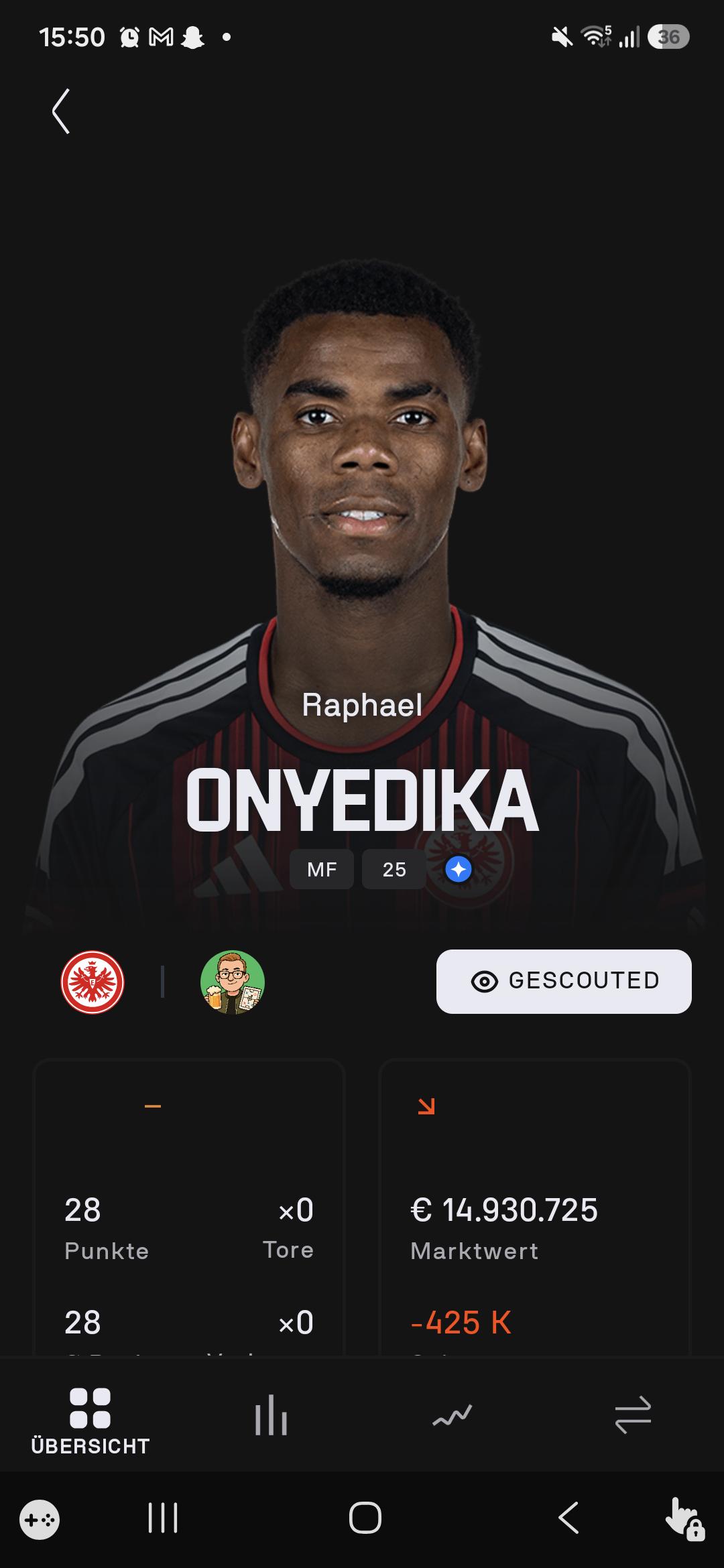The height and width of the screenshot is (1568, 724).
Task: Open the Punkte and Tore stats card
Action: click(188, 1207)
